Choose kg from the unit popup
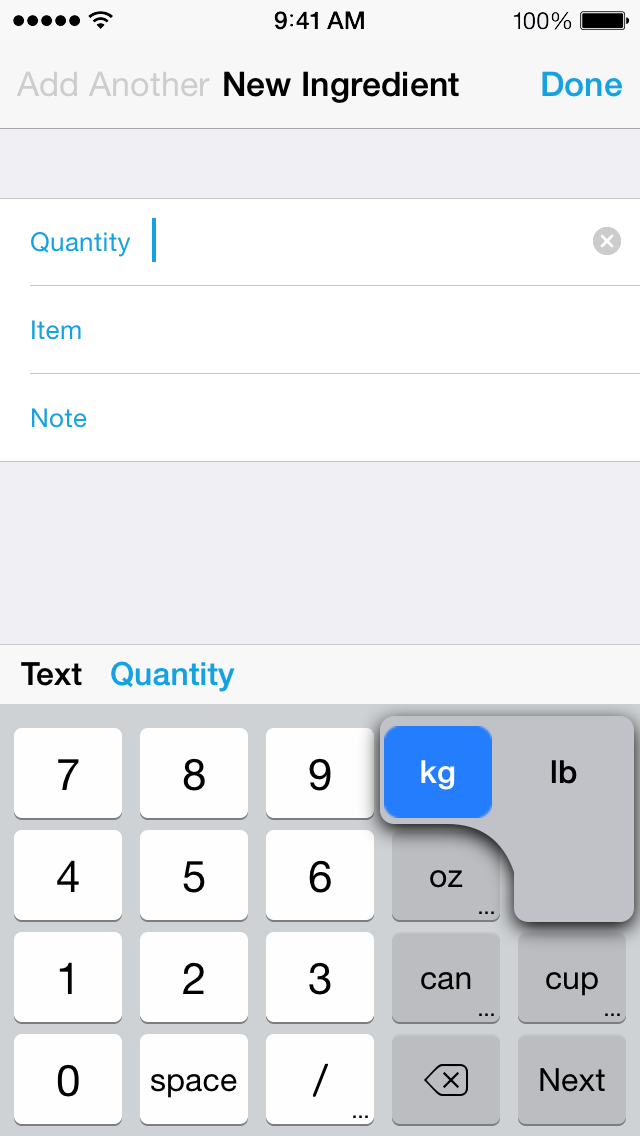Viewport: 640px width, 1136px height. pos(438,772)
